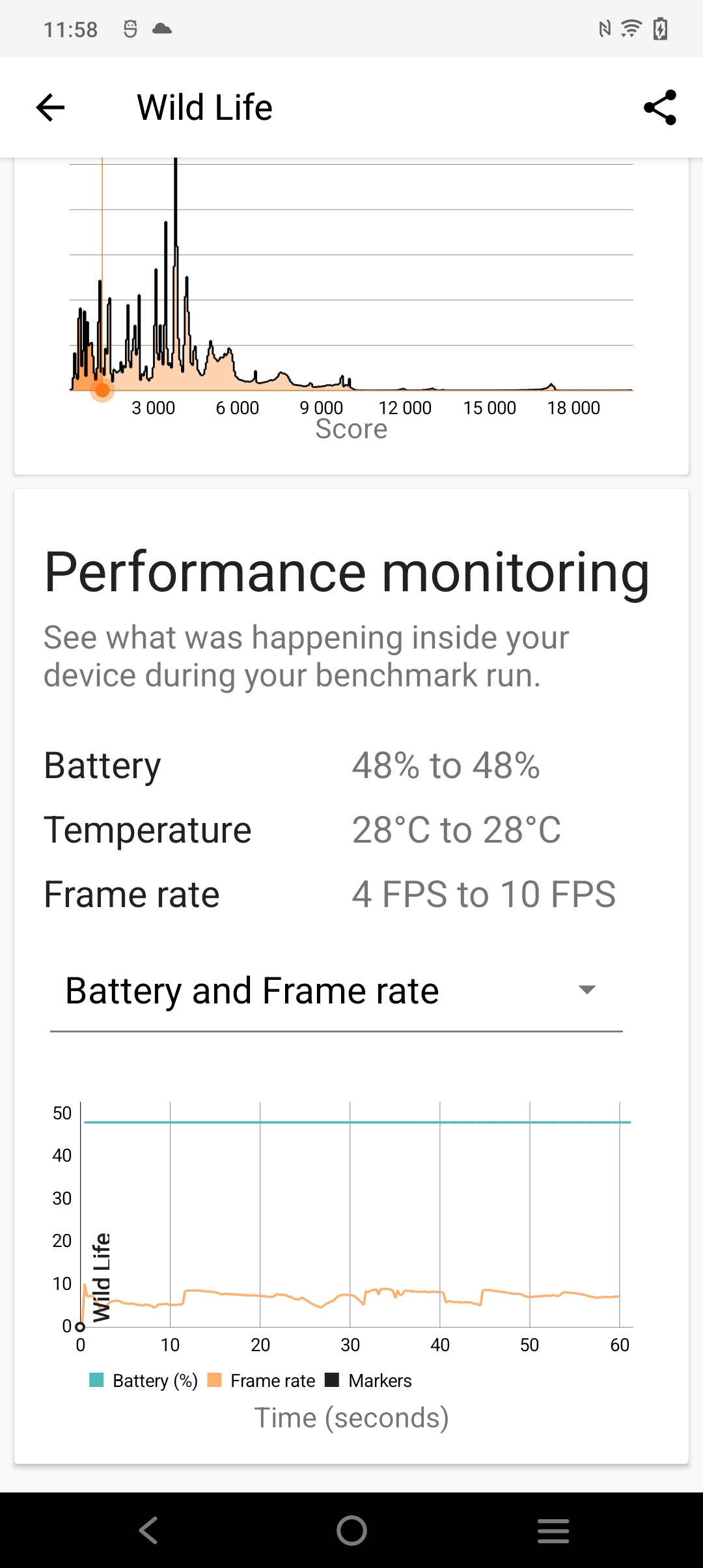Viewport: 703px width, 1568px height.
Task: Tap the system home button
Action: click(351, 1530)
